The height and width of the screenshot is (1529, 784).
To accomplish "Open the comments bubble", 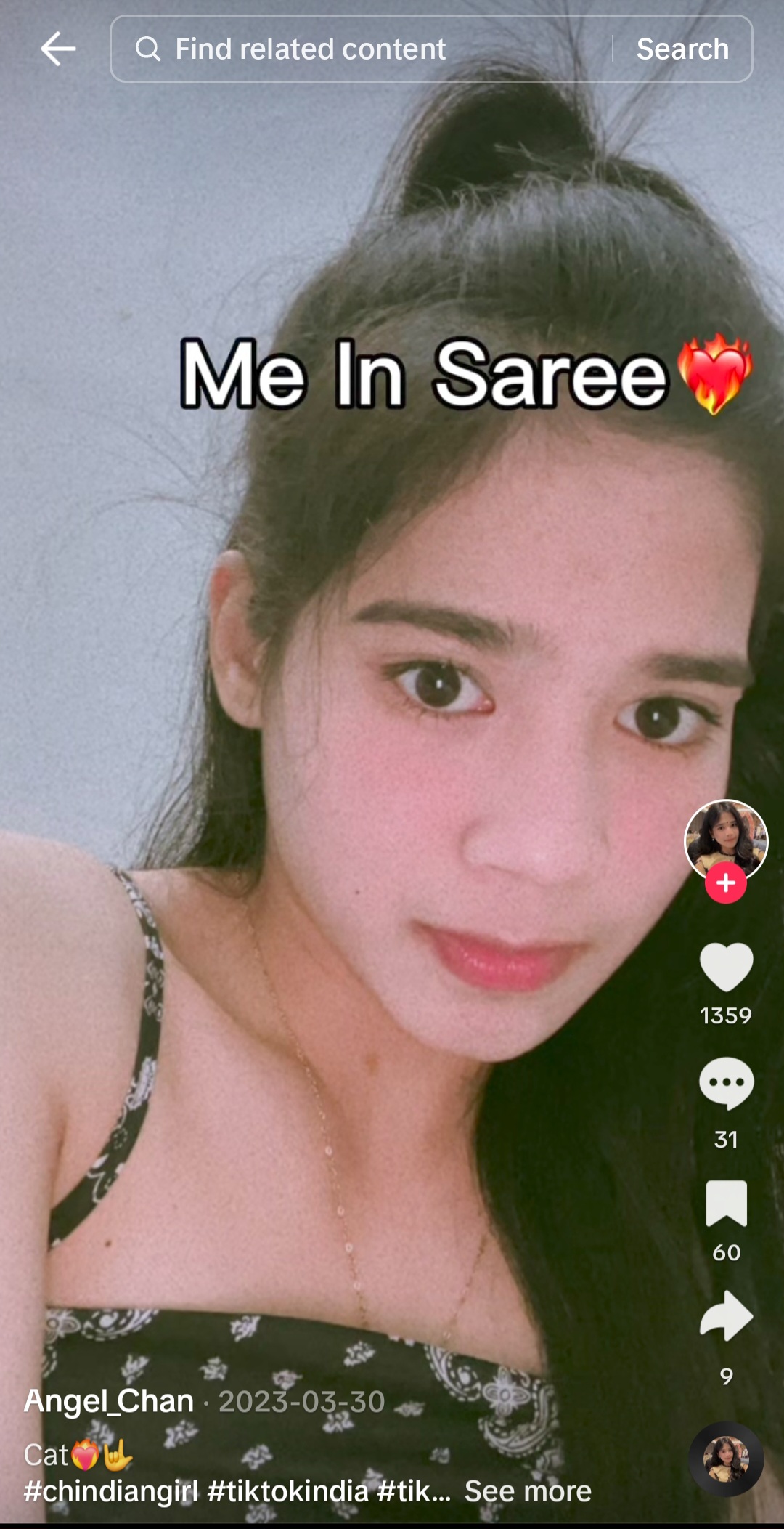I will [x=726, y=1083].
